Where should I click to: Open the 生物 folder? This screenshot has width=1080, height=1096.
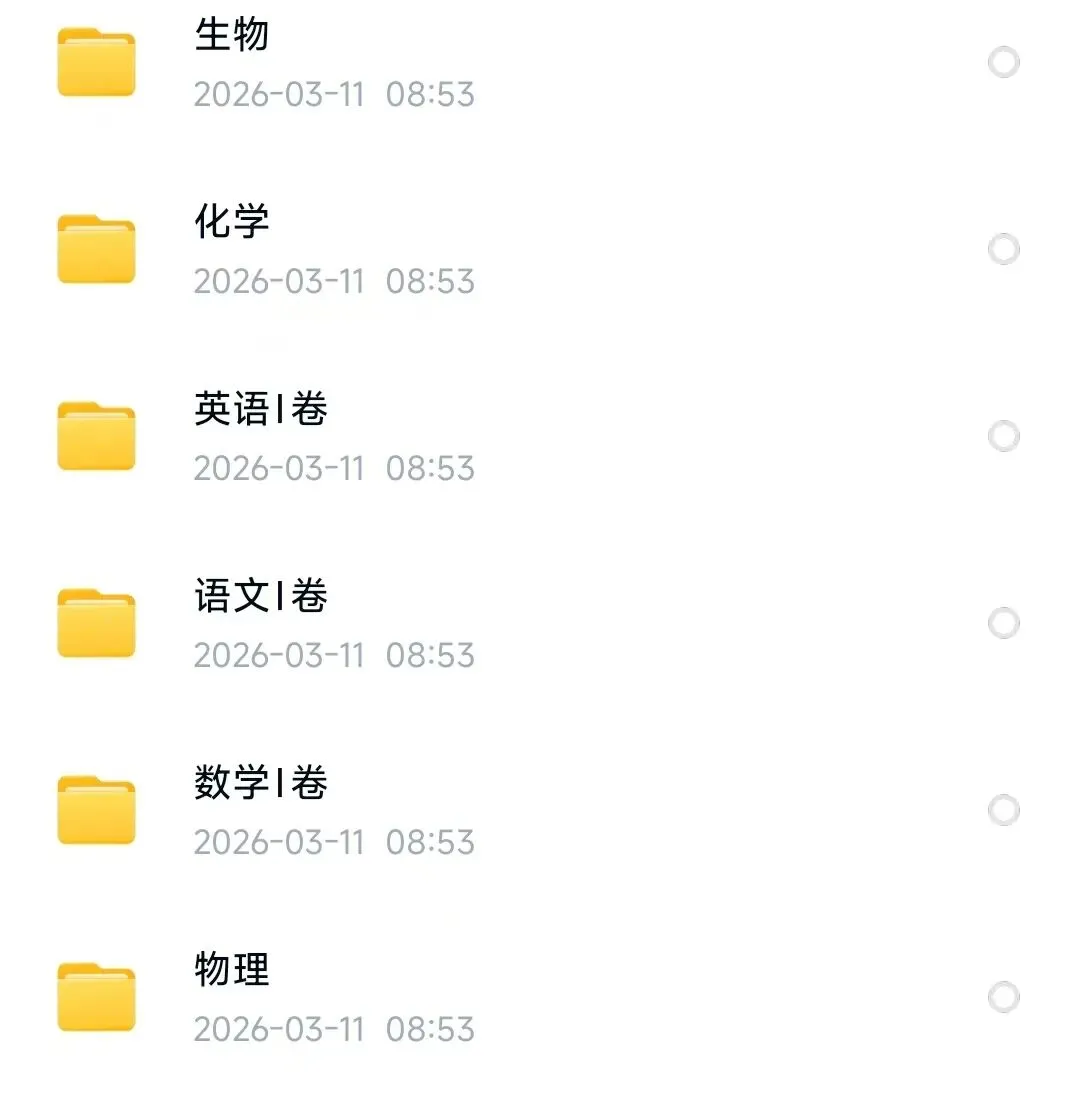(x=232, y=36)
